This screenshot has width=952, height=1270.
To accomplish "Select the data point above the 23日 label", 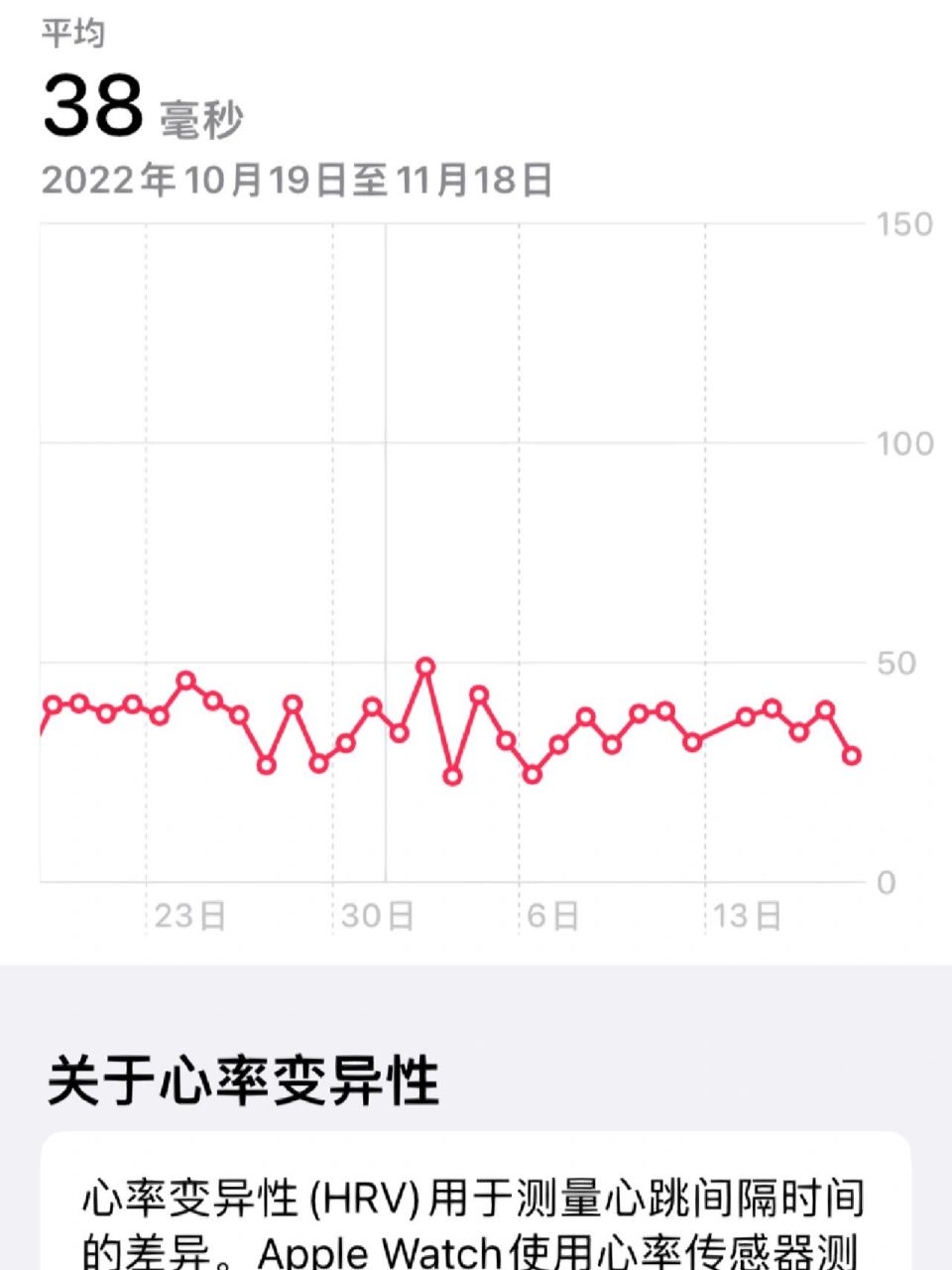I will (x=184, y=681).
